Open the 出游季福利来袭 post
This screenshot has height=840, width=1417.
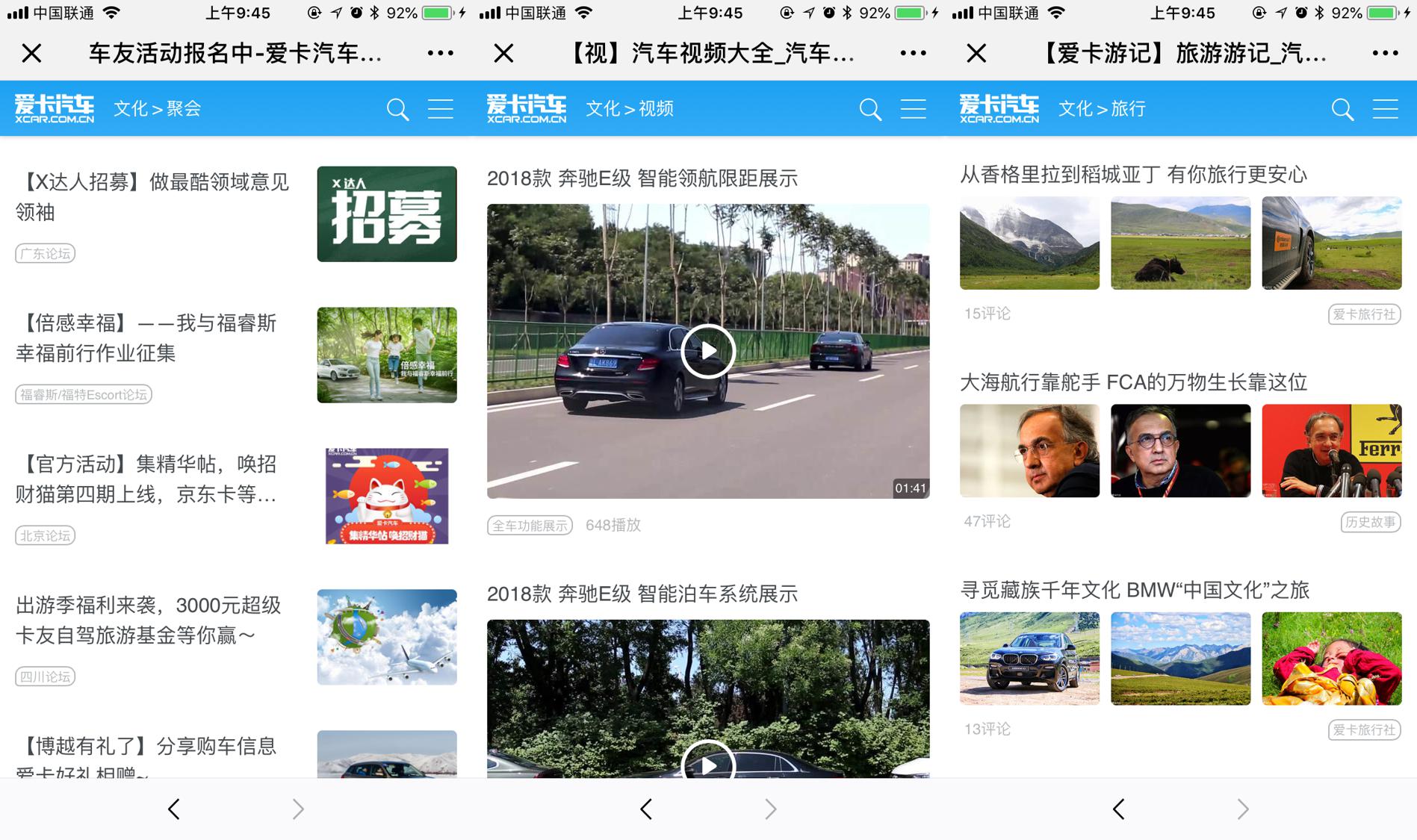coord(148,620)
